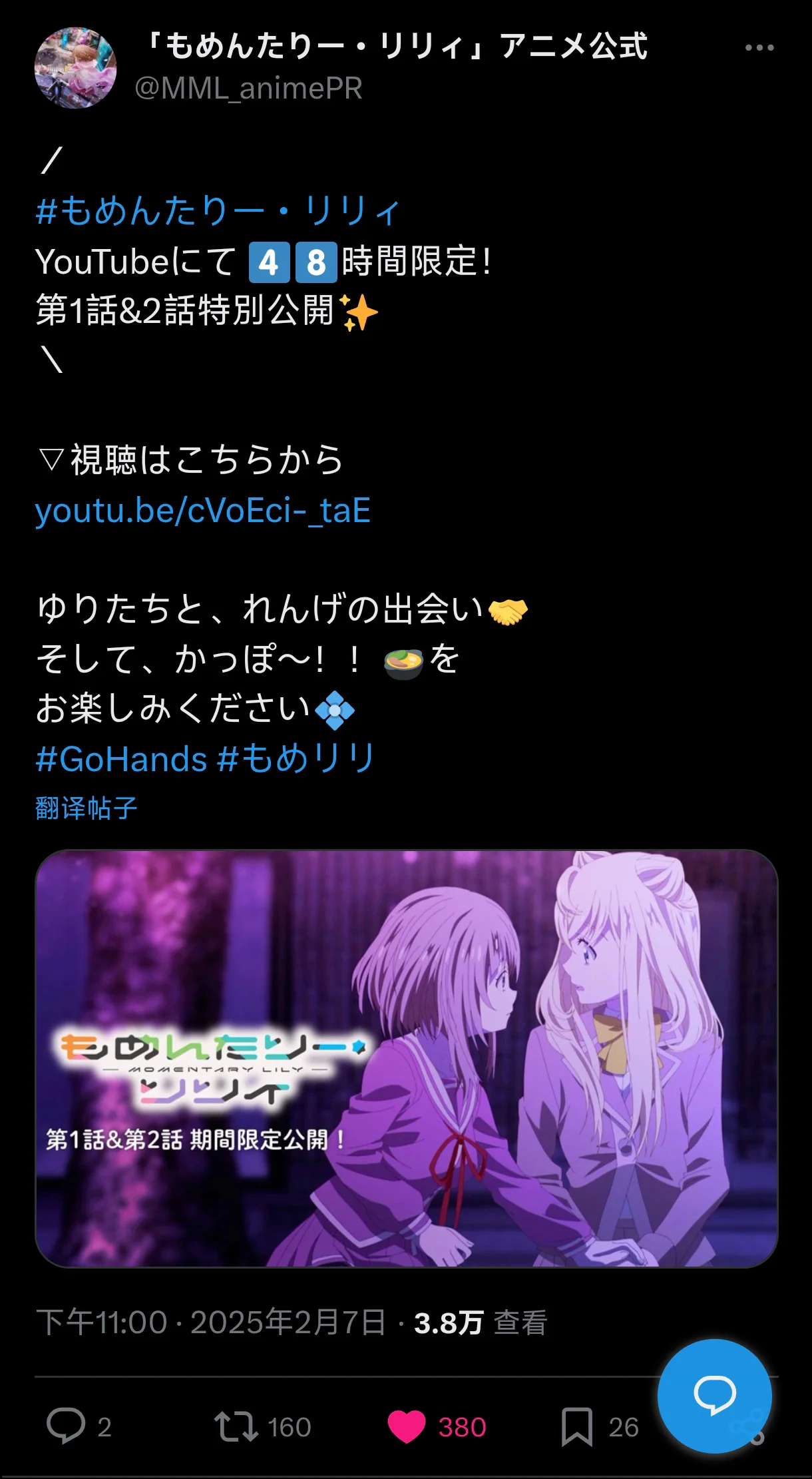Open the #GoHands hashtag
Viewport: 812px width, 1479px height.
click(x=121, y=759)
